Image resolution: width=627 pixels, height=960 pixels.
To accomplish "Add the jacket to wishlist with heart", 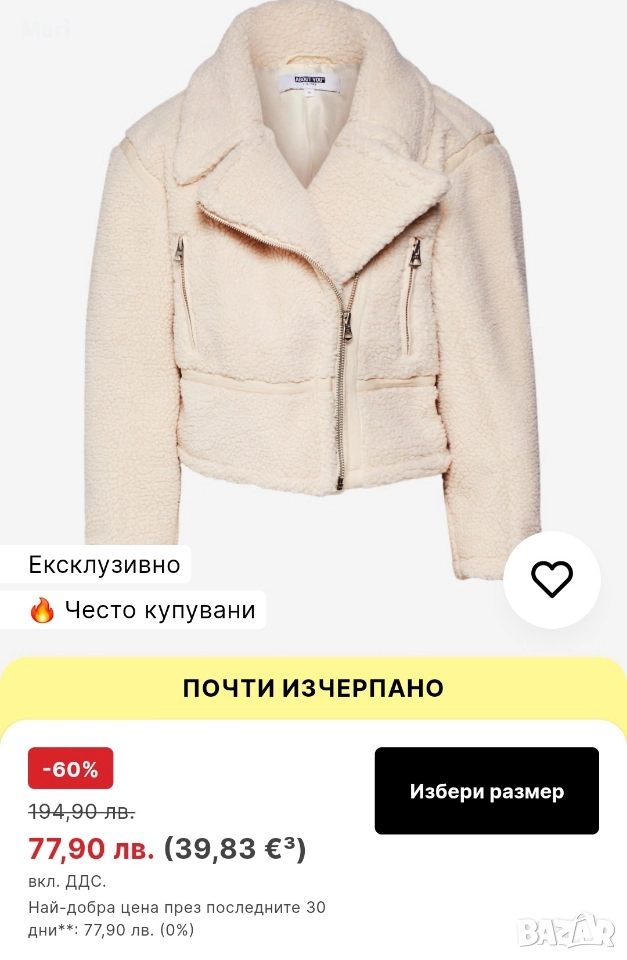I will (x=551, y=579).
